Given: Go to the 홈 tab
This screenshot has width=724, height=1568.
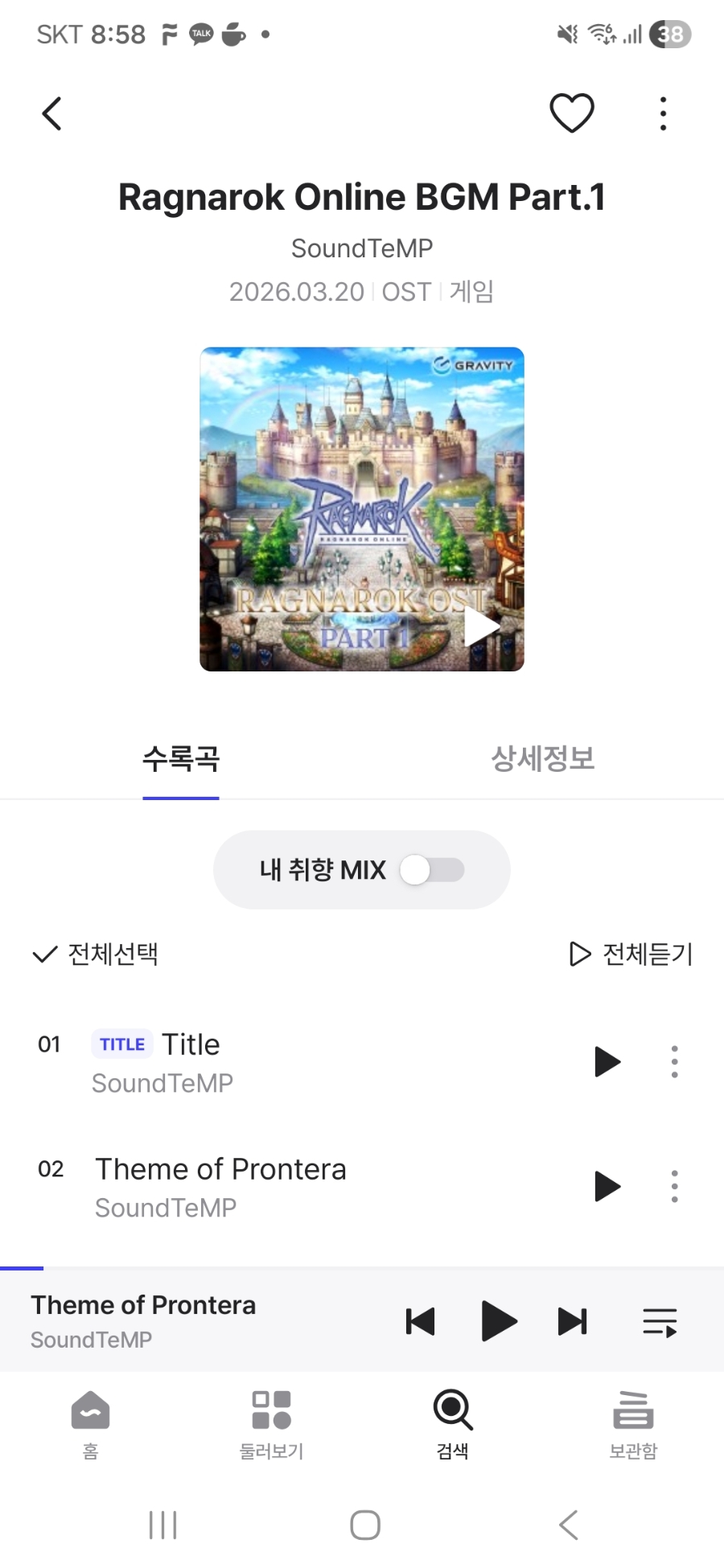Looking at the screenshot, I should 91,1423.
